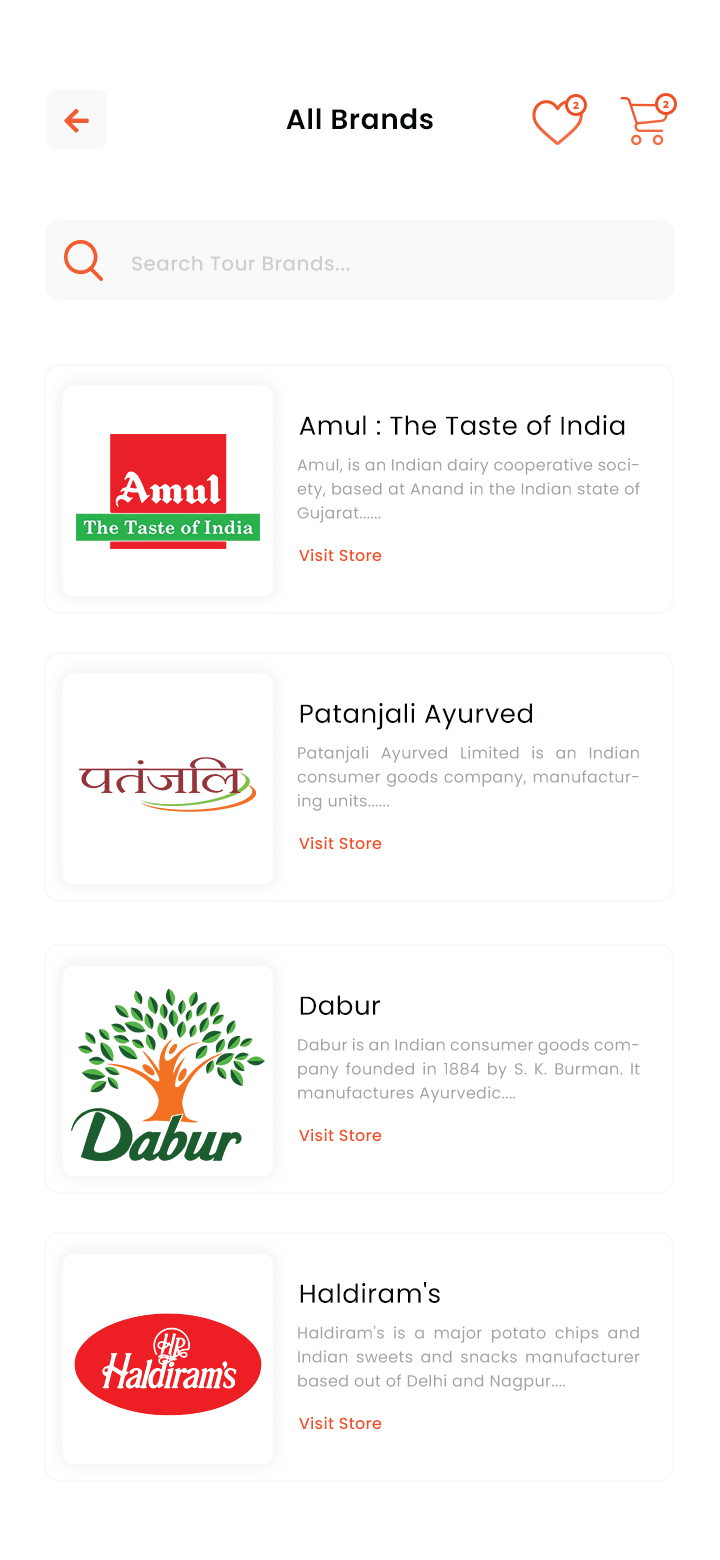The width and height of the screenshot is (720, 1560).
Task: Select the Dabur logo tile
Action: [x=168, y=1071]
